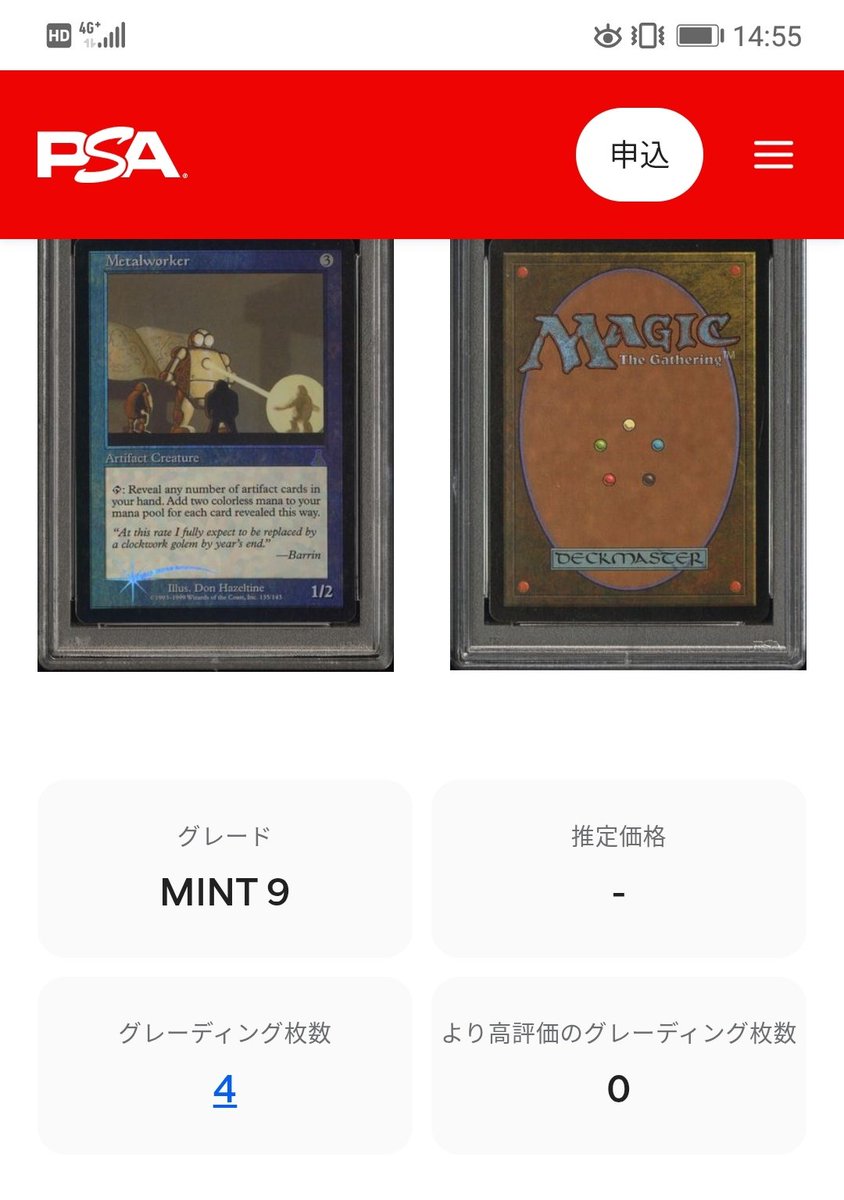Viewport: 844px width, 1200px height.
Task: Click the 推定価格 estimated price panel
Action: tap(618, 868)
